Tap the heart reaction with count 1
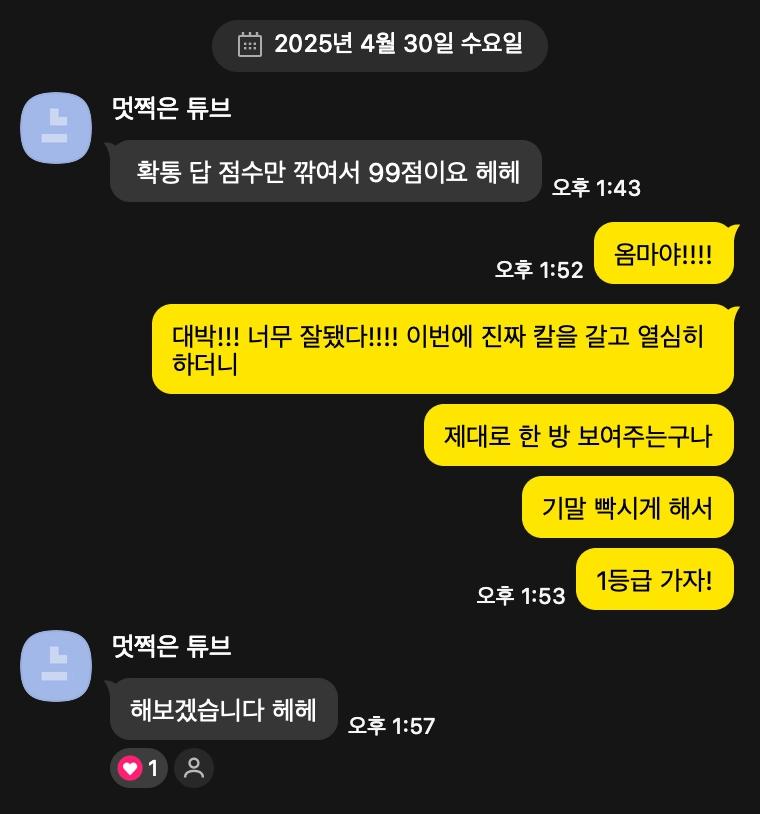Viewport: 760px width, 814px height. (139, 768)
